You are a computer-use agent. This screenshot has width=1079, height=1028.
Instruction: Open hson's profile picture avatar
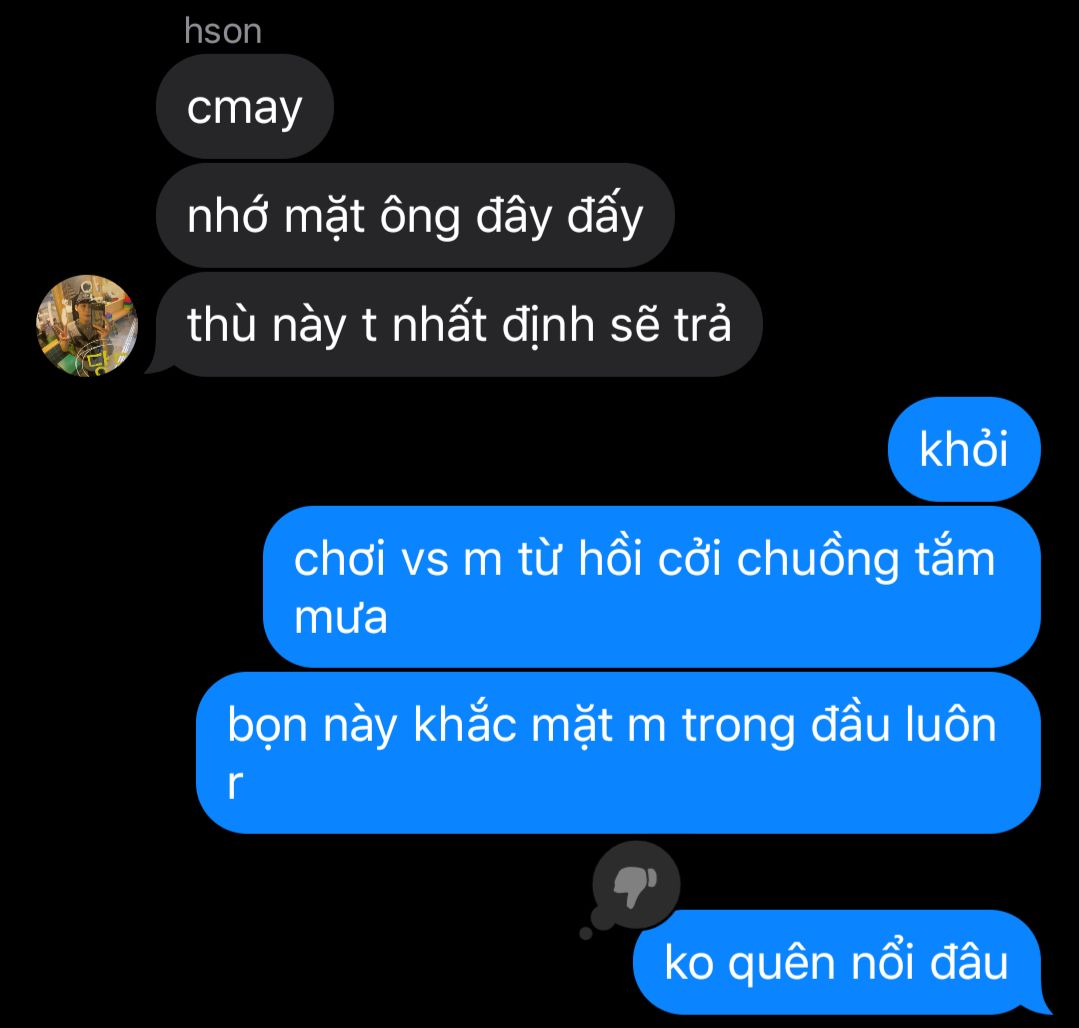point(86,326)
